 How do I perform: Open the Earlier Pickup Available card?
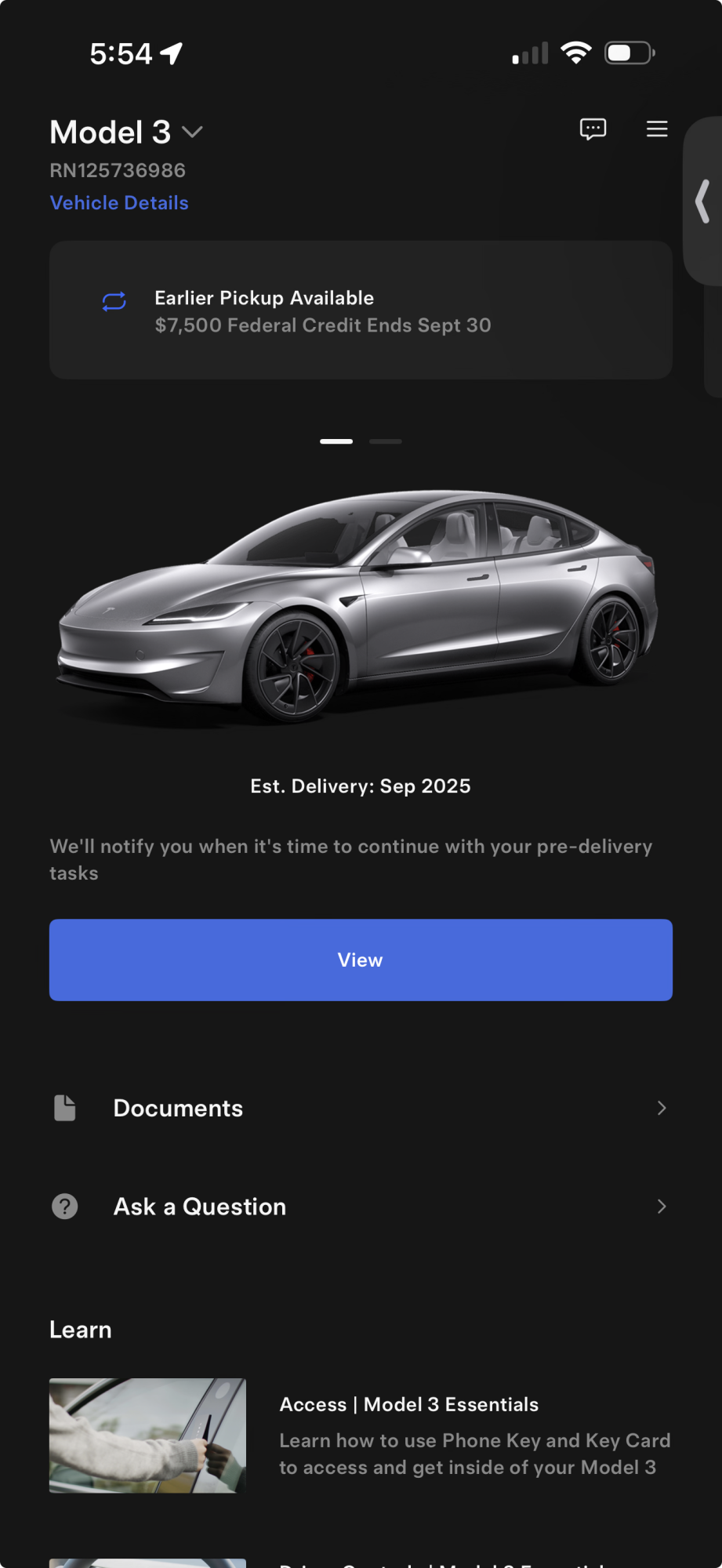(x=361, y=310)
